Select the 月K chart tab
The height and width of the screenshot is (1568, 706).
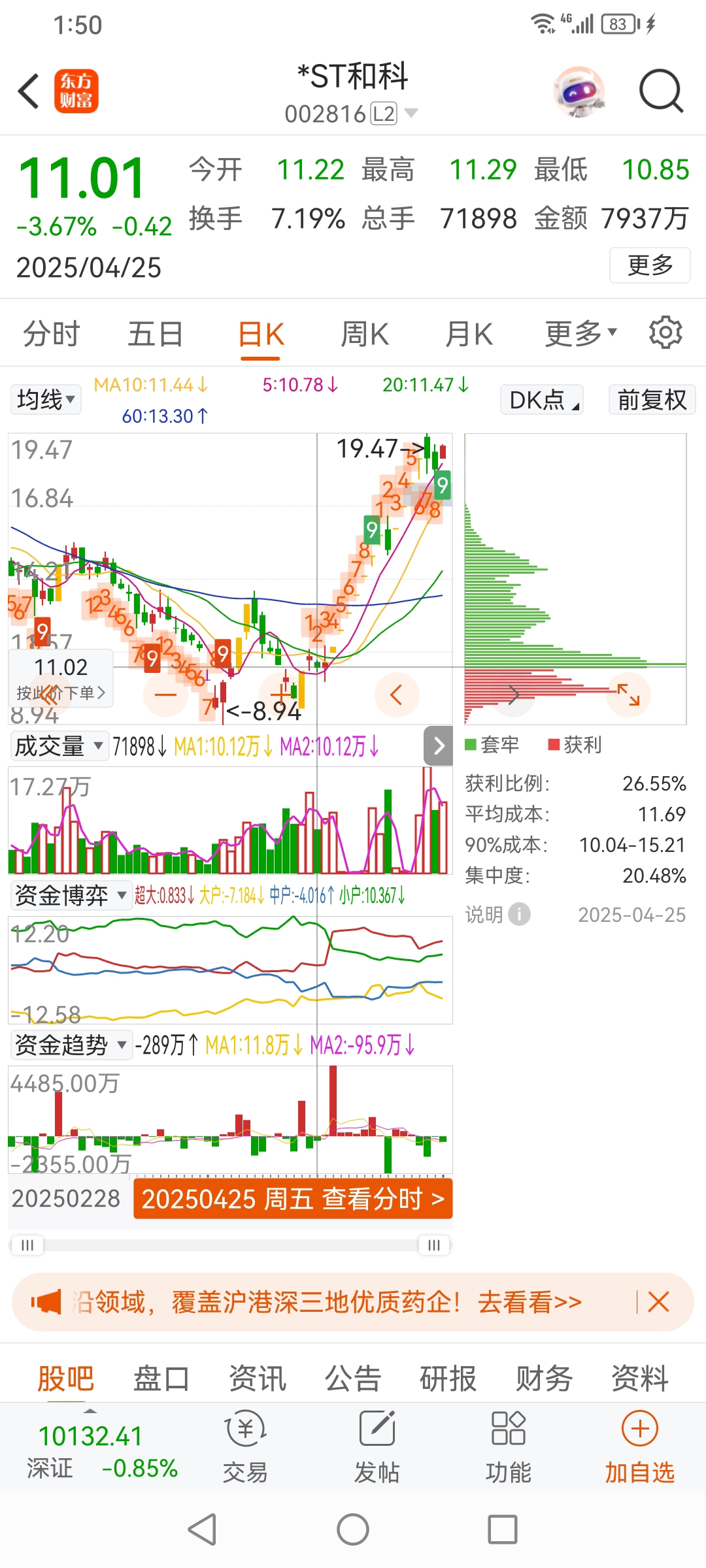[x=468, y=335]
